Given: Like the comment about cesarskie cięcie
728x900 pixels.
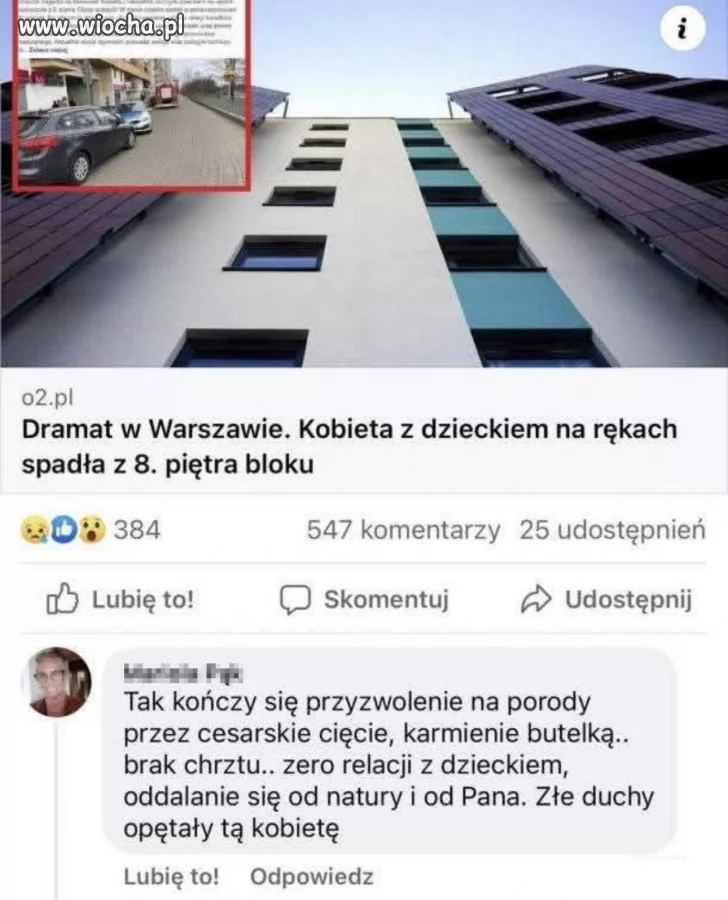Looking at the screenshot, I should [x=170, y=877].
